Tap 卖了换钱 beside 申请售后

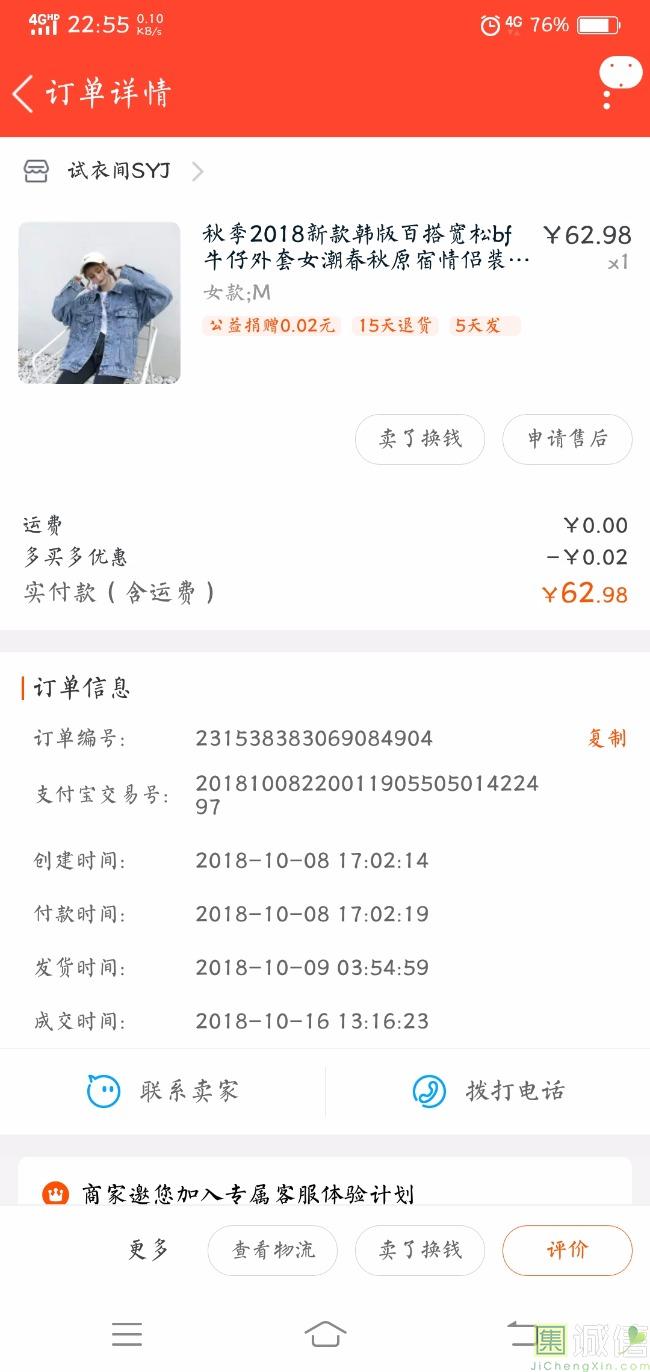(420, 439)
